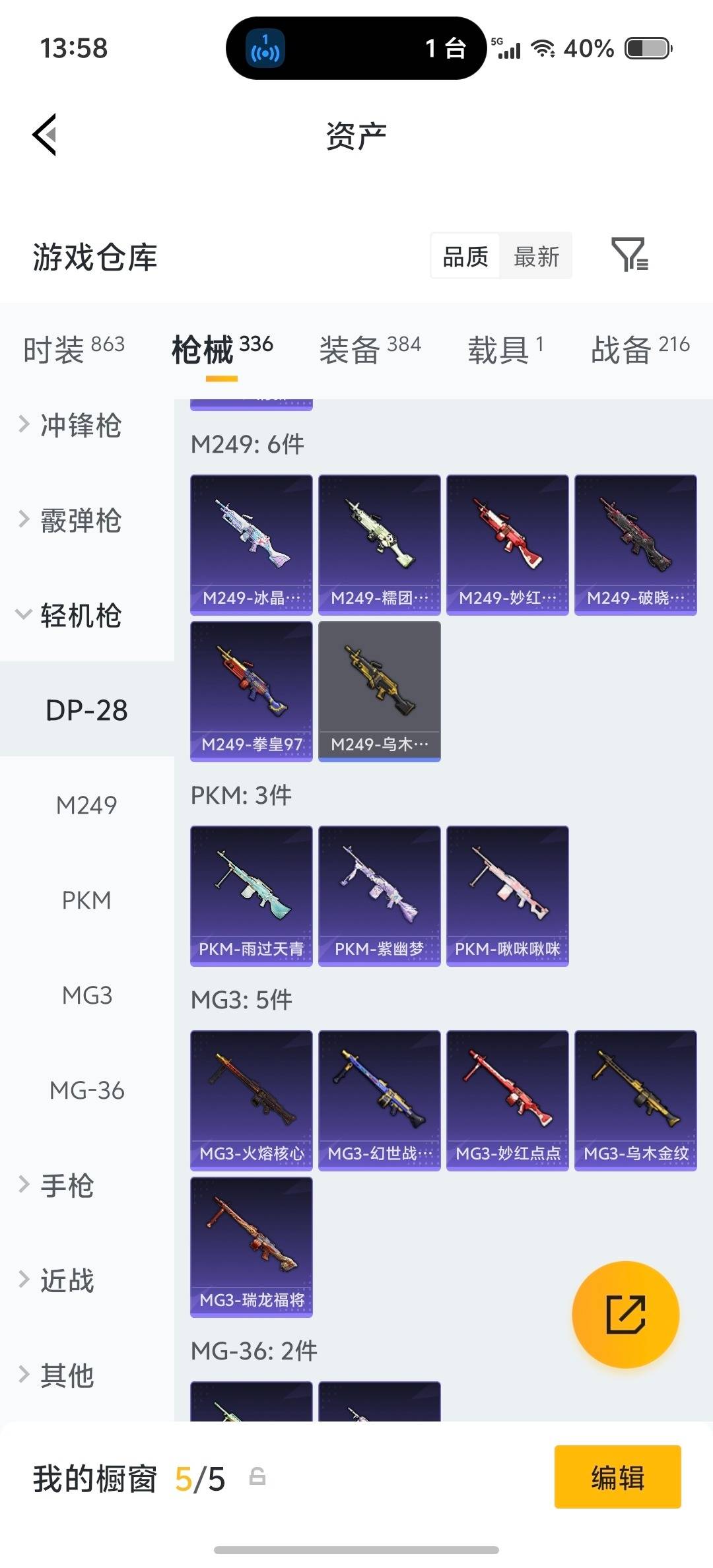Go back using the top-left arrow

point(45,135)
